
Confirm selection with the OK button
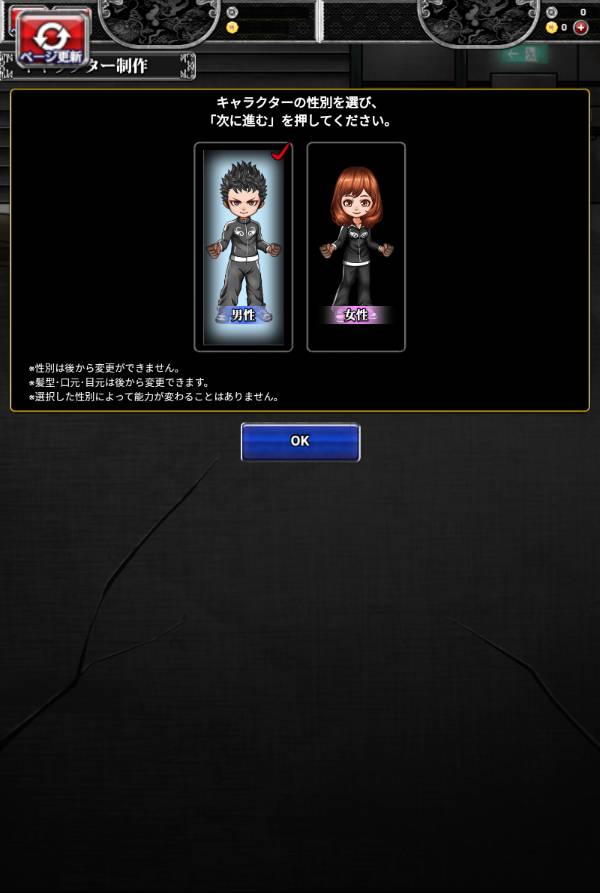[300, 441]
